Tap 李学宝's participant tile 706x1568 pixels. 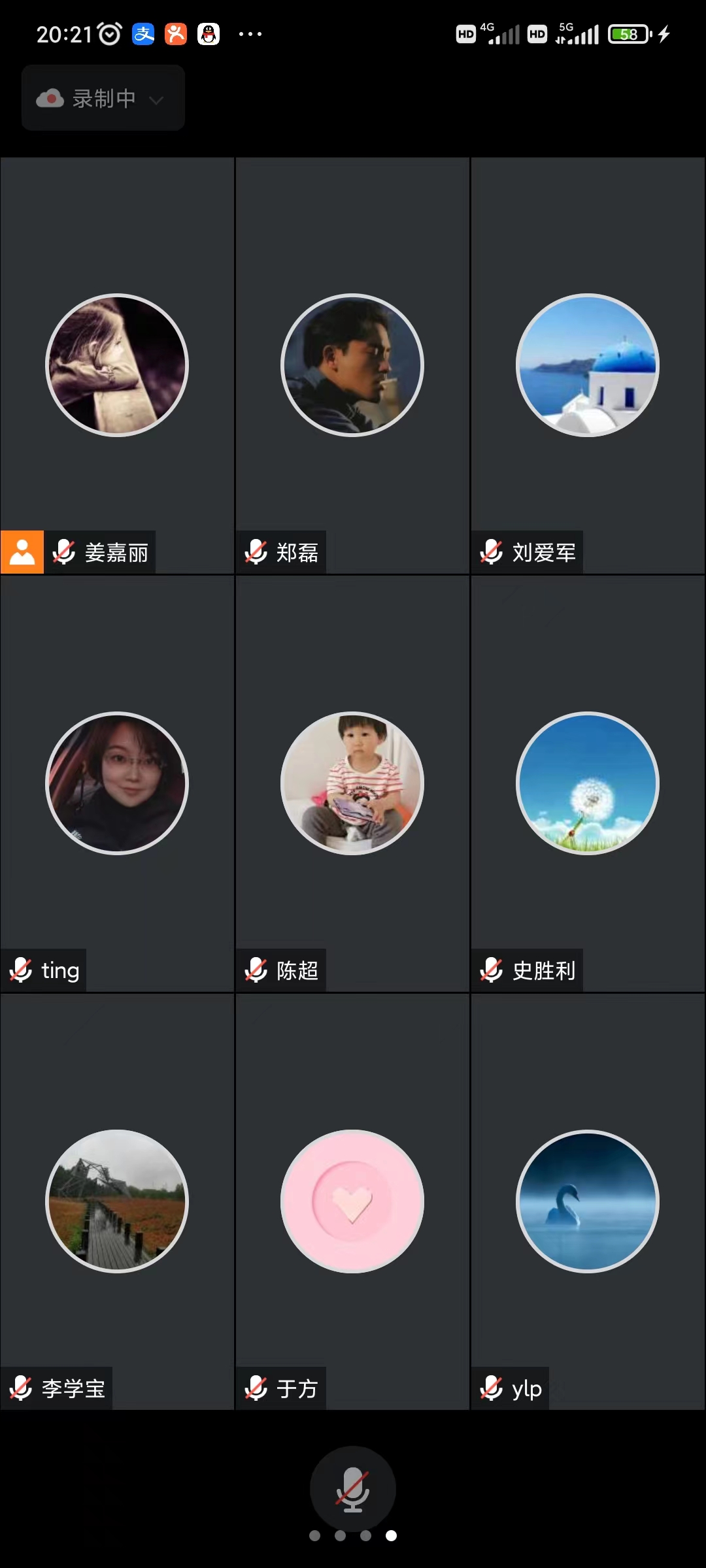pyautogui.click(x=117, y=1201)
